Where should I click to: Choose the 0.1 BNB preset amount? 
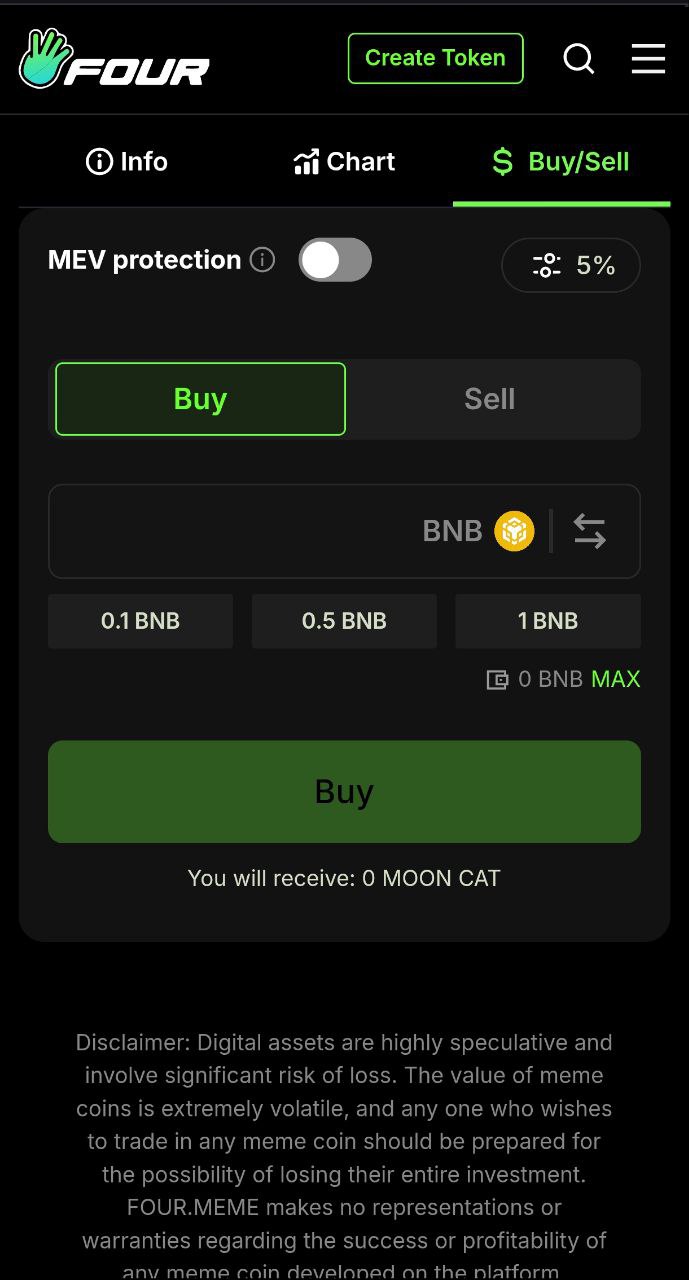click(x=140, y=621)
